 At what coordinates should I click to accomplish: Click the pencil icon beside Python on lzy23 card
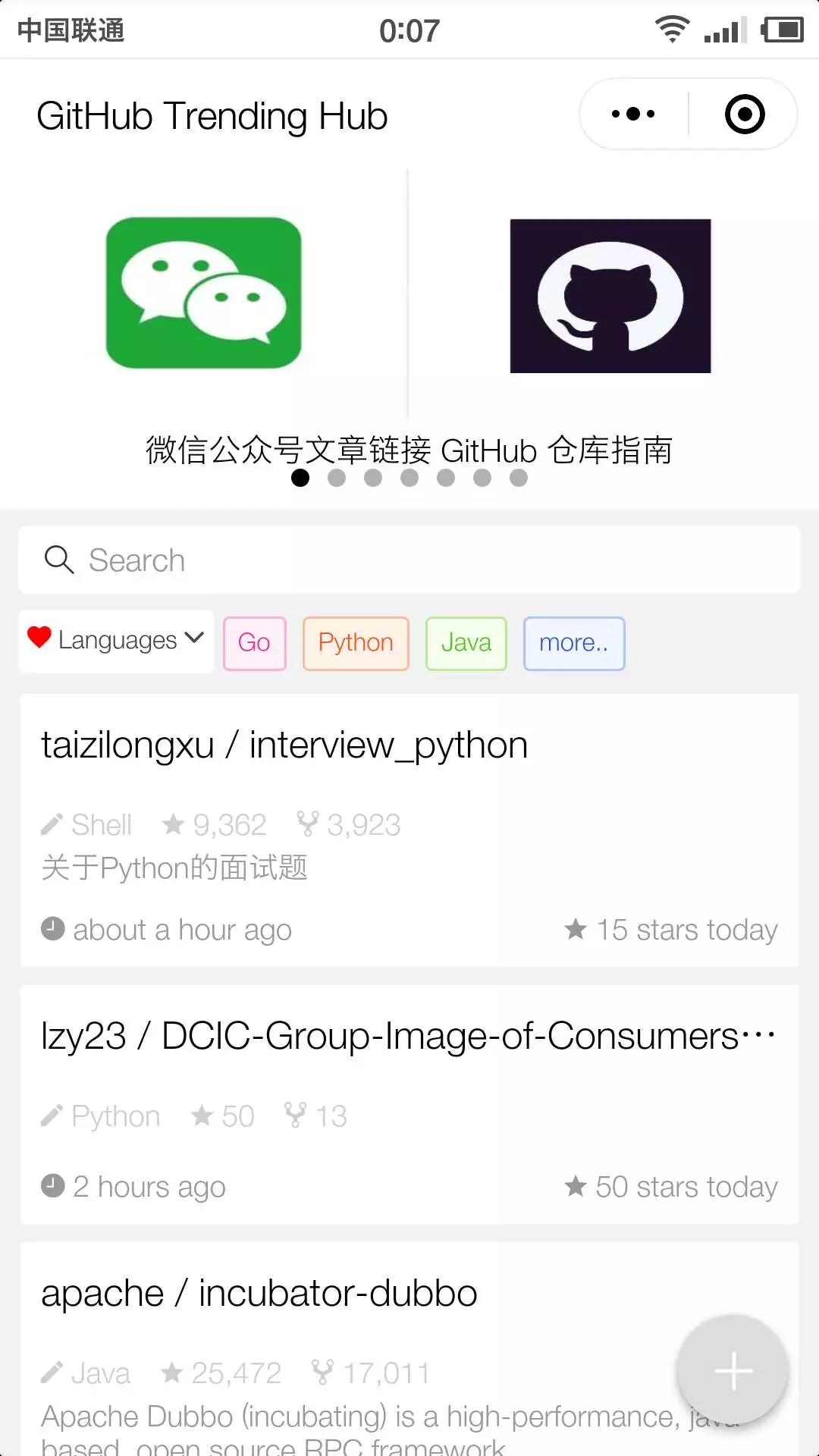[52, 1114]
